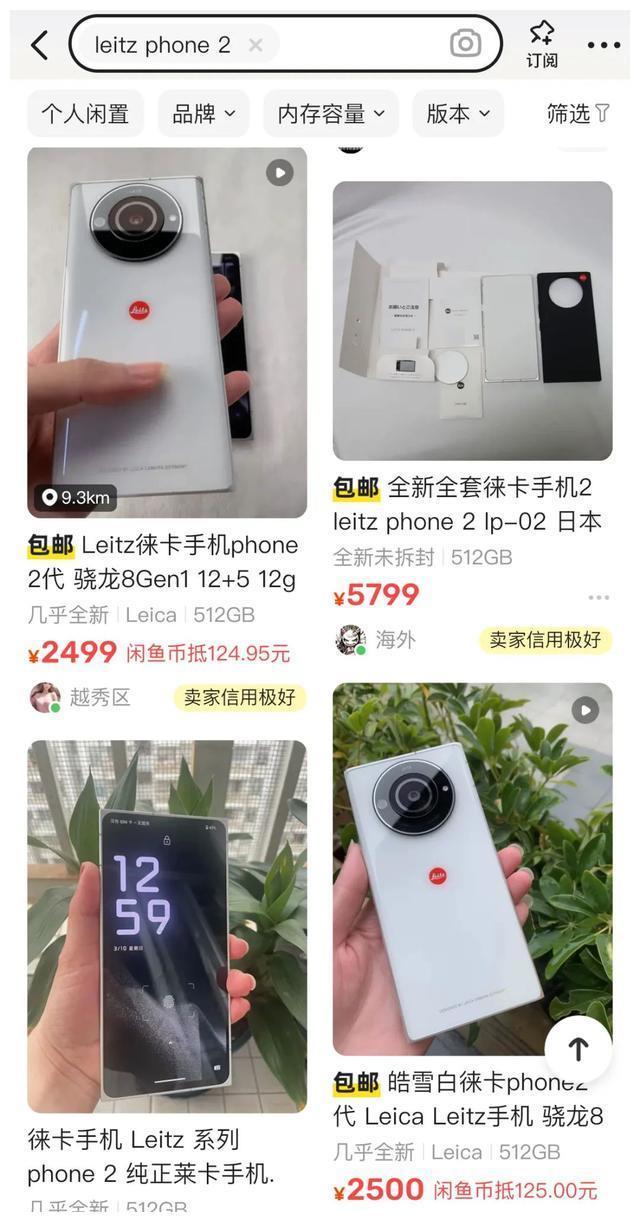Expand the 内存容量 dropdown

[x=330, y=114]
